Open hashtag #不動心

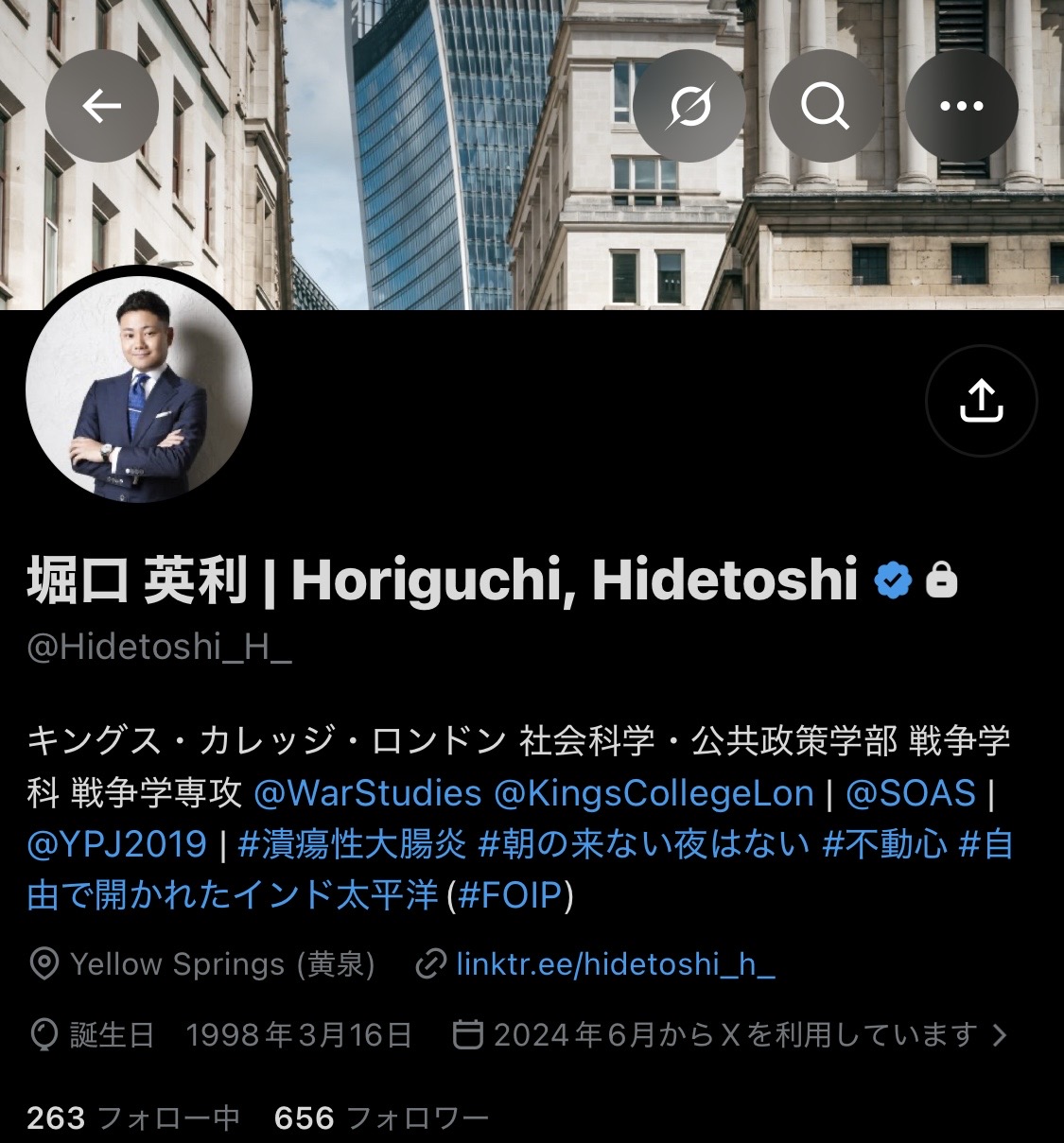tap(884, 843)
